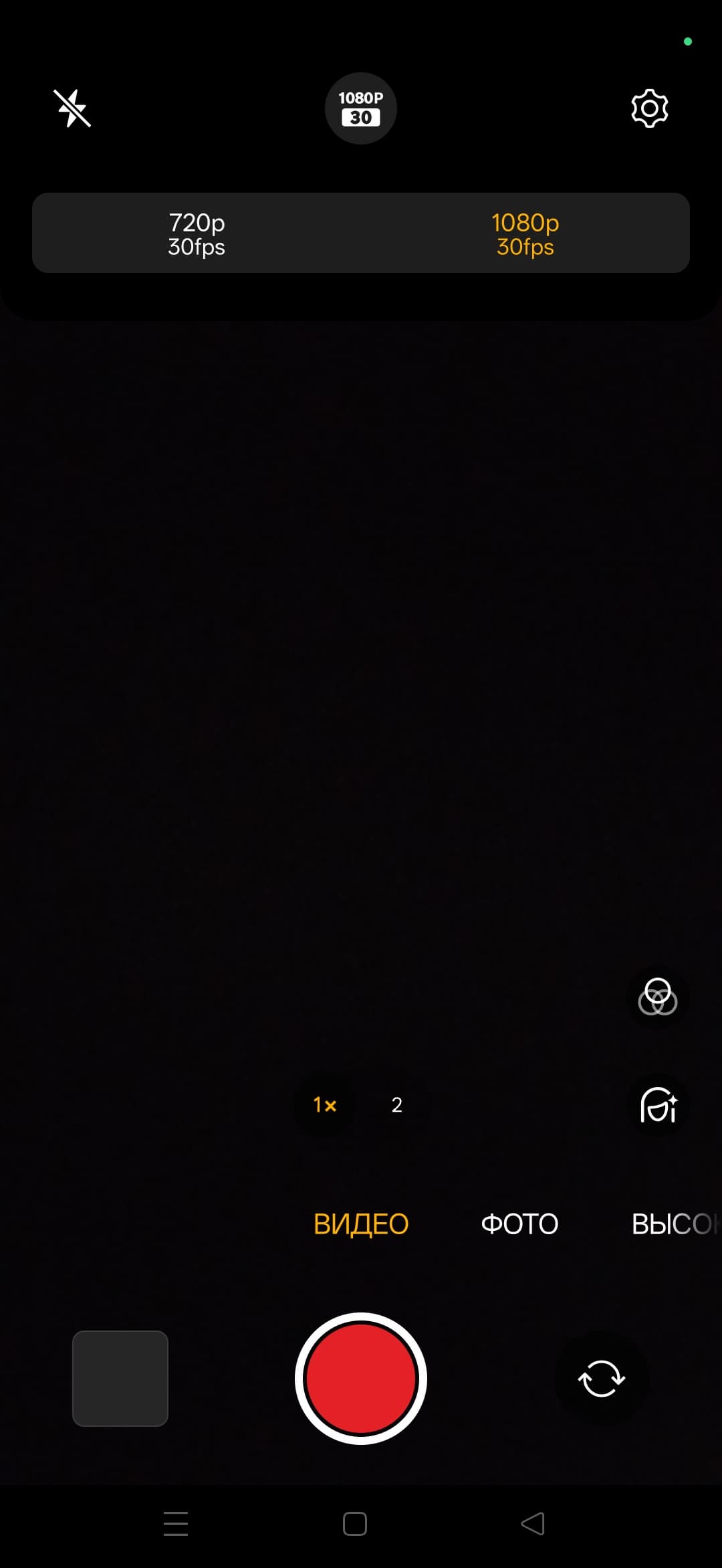Open the color filters icon
Image resolution: width=722 pixels, height=1568 pixels.
pyautogui.click(x=658, y=998)
